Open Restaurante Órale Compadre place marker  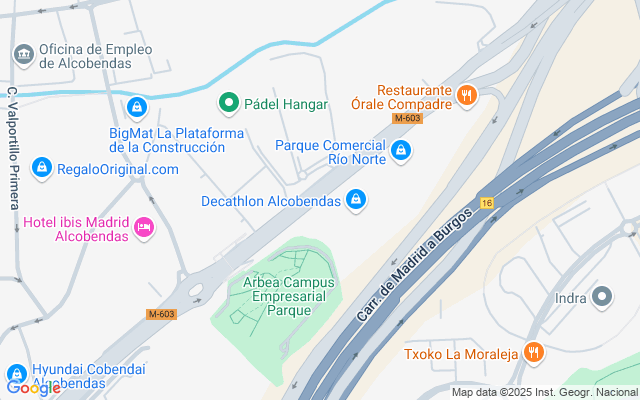click(466, 95)
